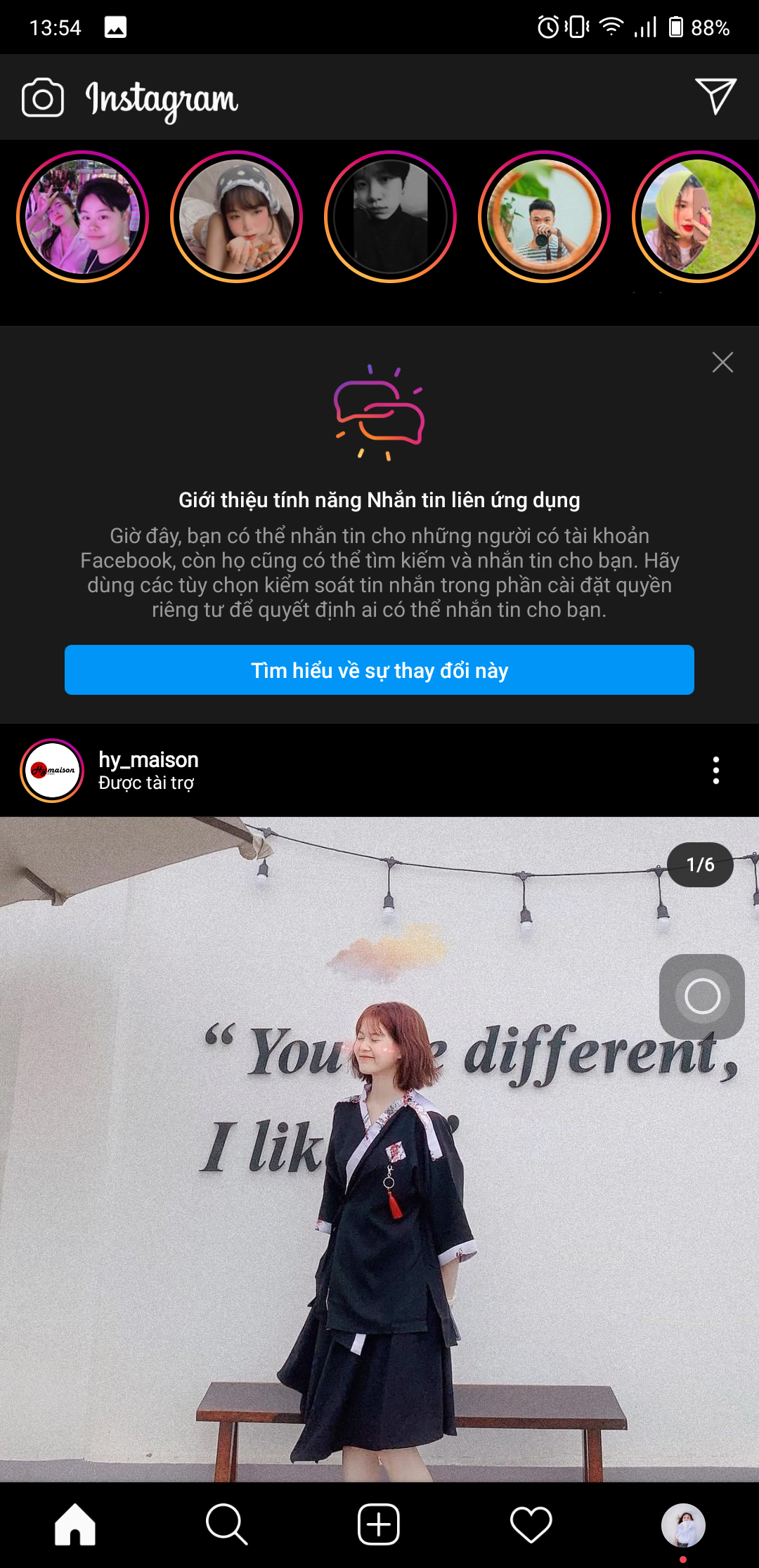Image resolution: width=759 pixels, height=1568 pixels.
Task: View the story of girl with headscarf
Action: click(x=237, y=217)
